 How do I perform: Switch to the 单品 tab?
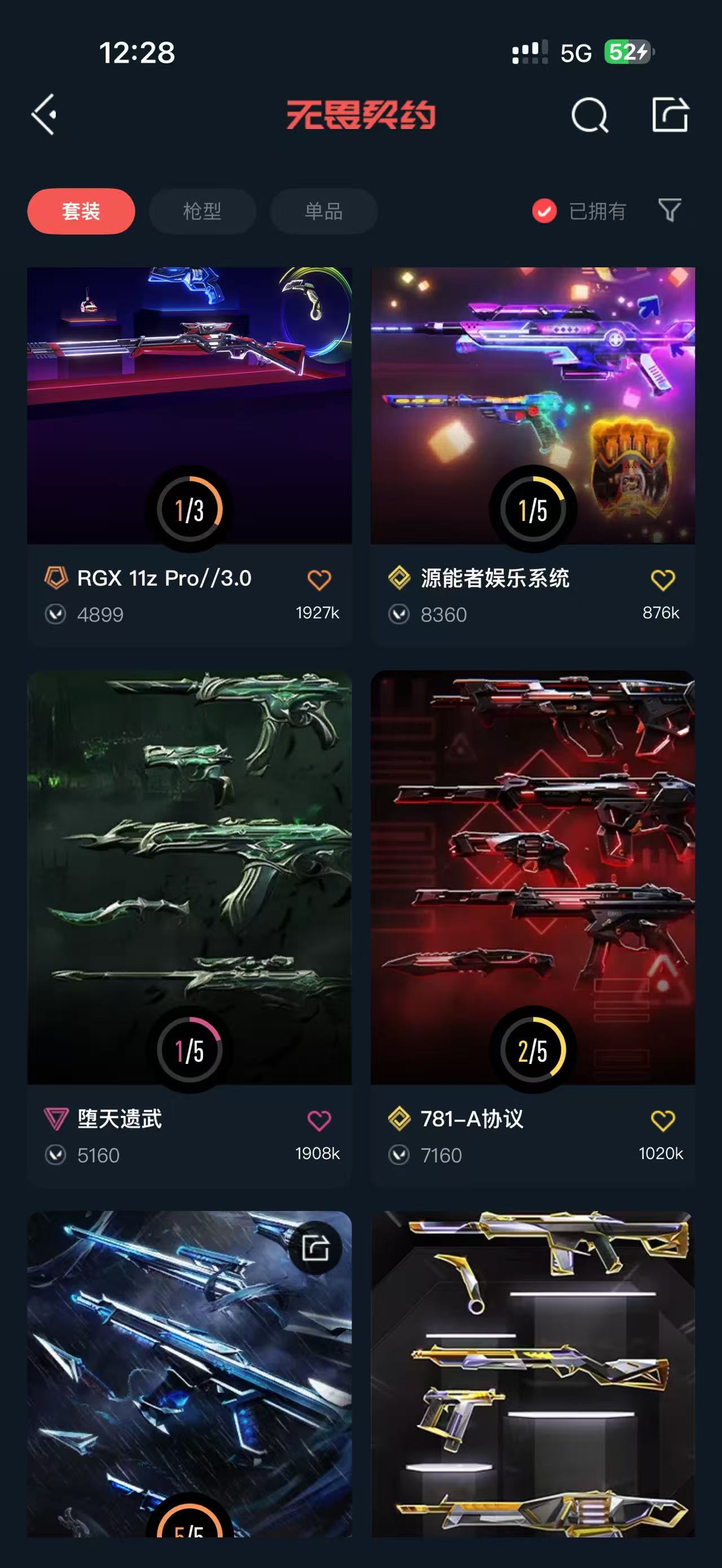[x=323, y=211]
